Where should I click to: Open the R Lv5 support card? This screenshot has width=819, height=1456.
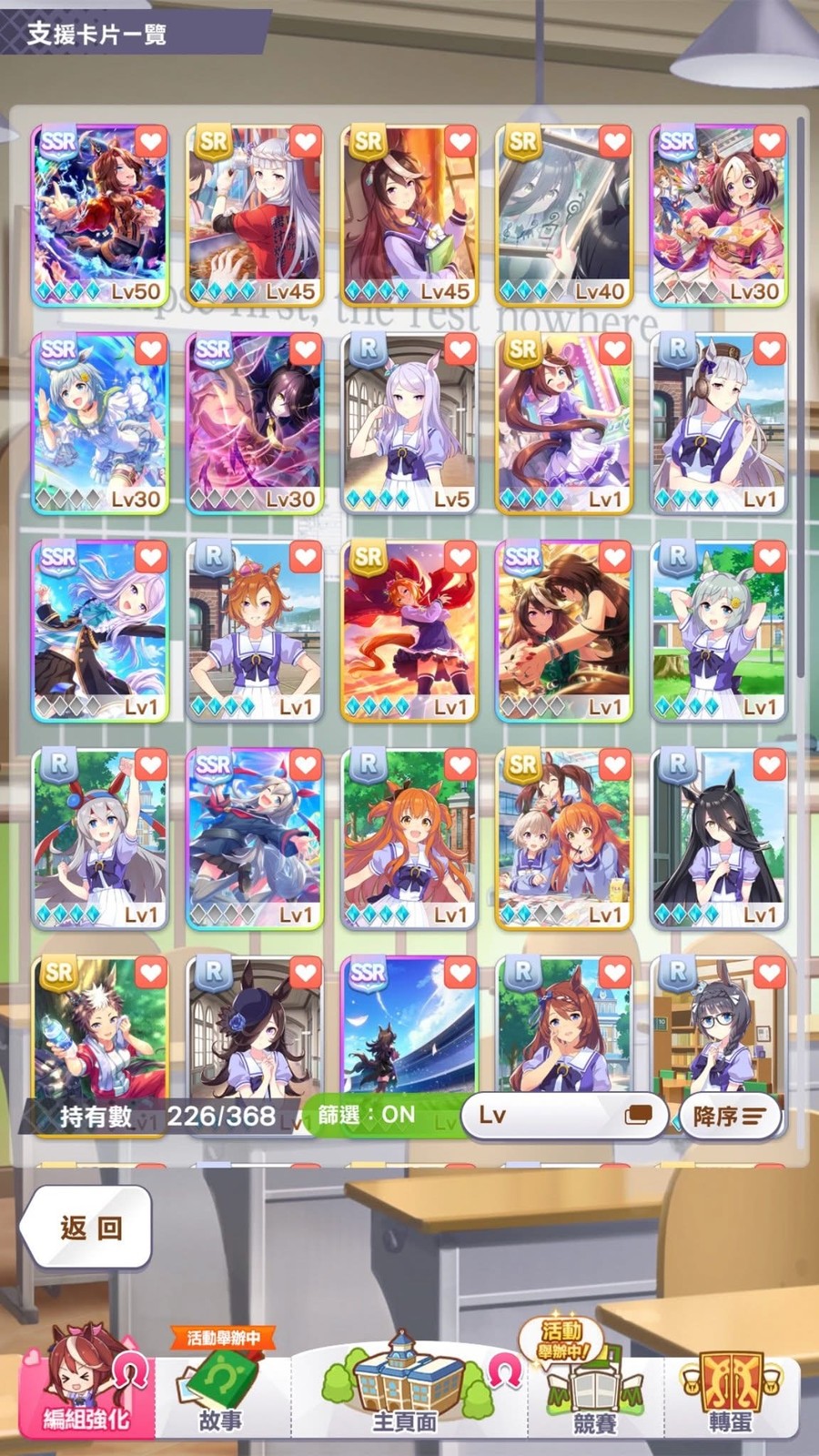(409, 423)
